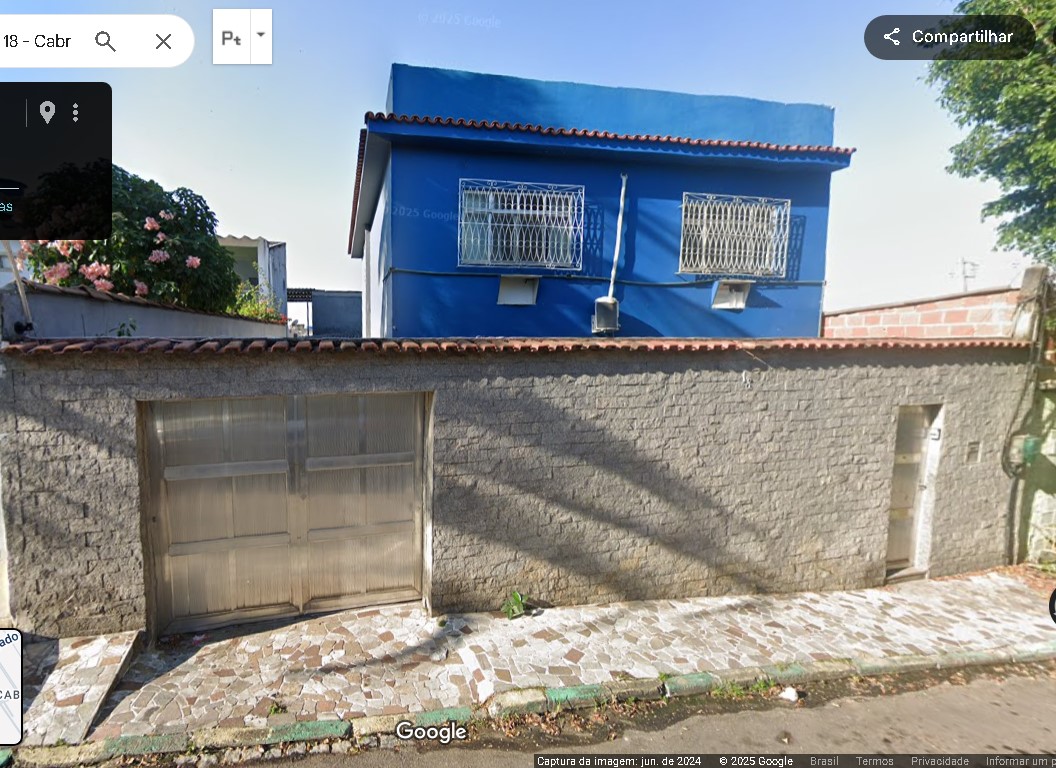
Task: Share this view with Compartilhar
Action: (x=948, y=37)
